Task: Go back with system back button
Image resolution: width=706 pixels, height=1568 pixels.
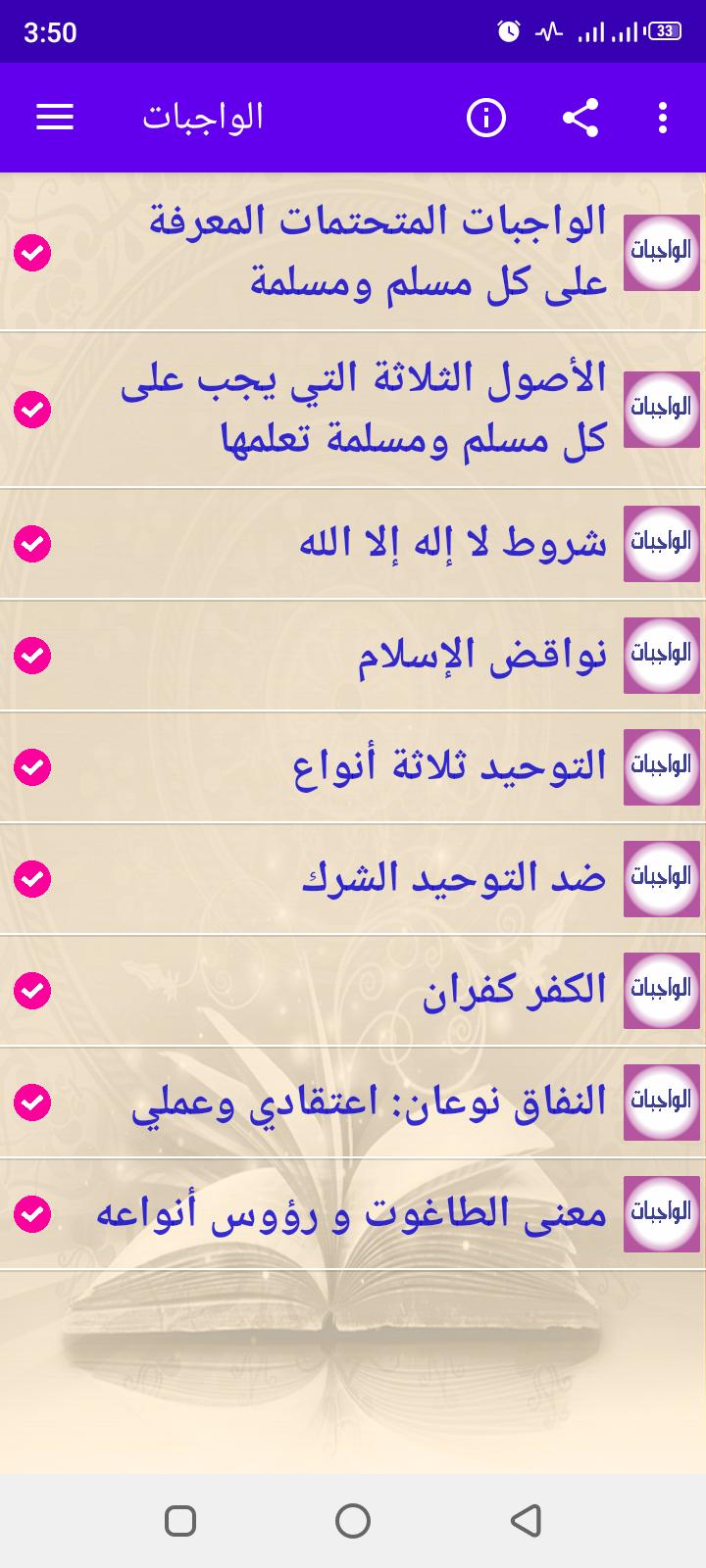Action: pyautogui.click(x=527, y=1520)
